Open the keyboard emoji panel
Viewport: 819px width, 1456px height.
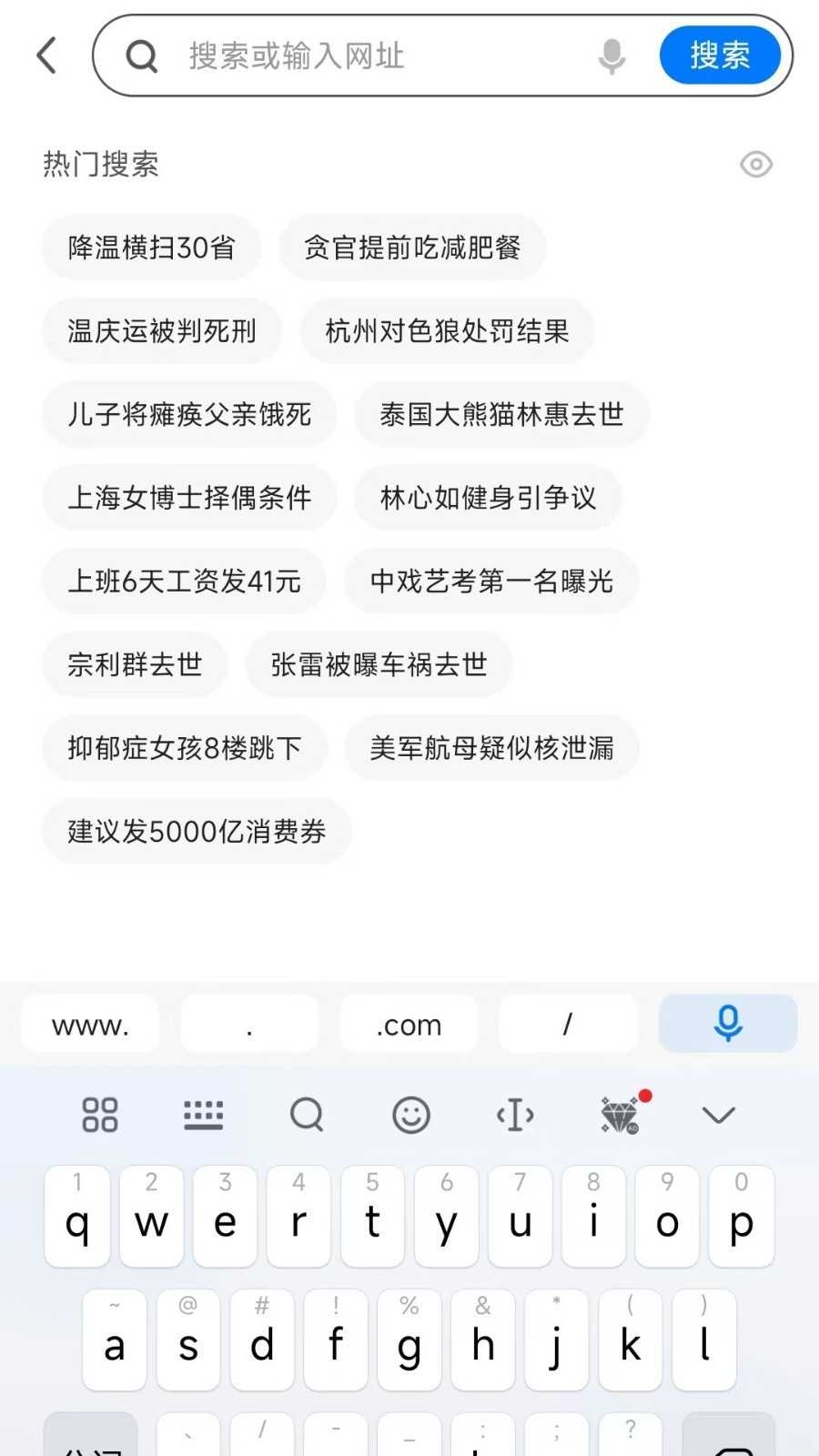pos(410,1115)
